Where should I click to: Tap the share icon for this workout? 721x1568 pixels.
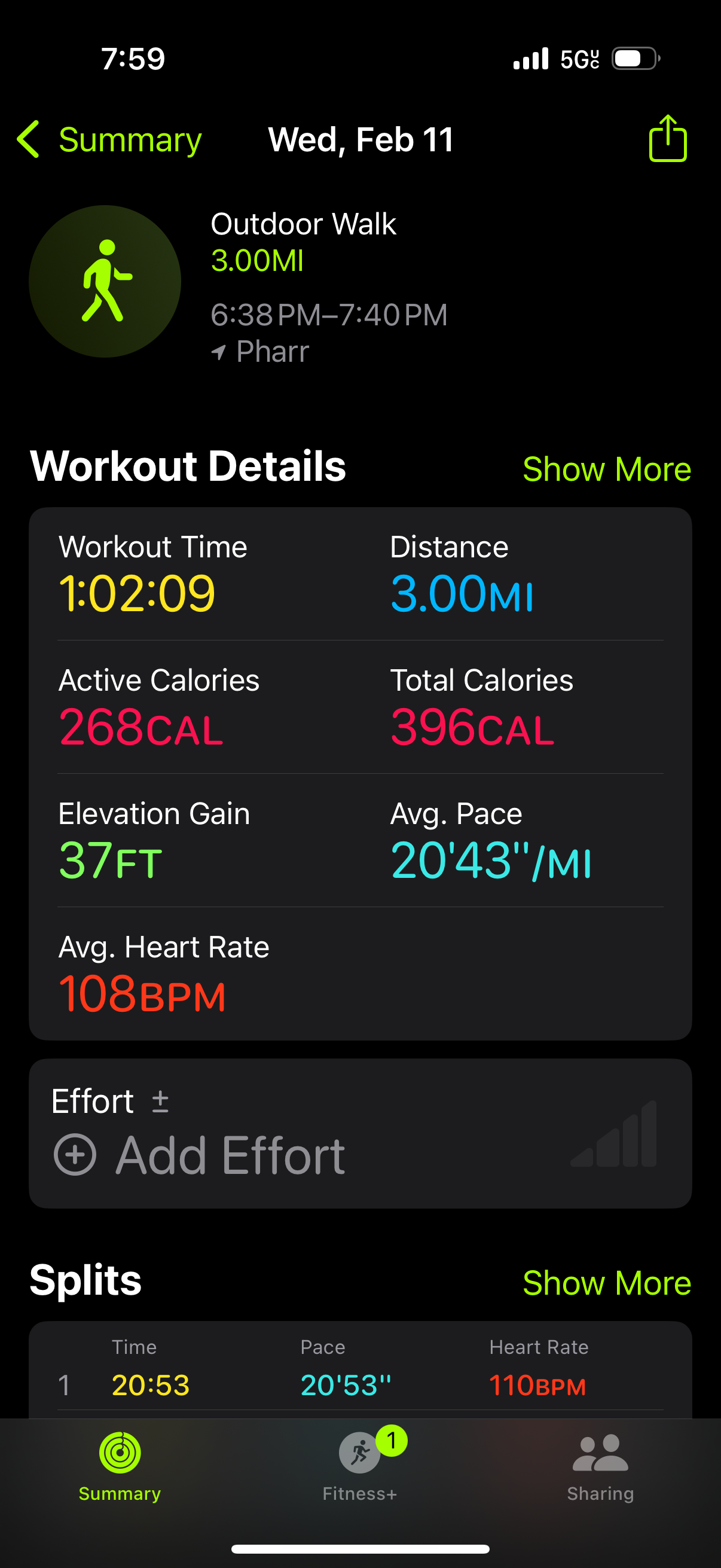(667, 139)
